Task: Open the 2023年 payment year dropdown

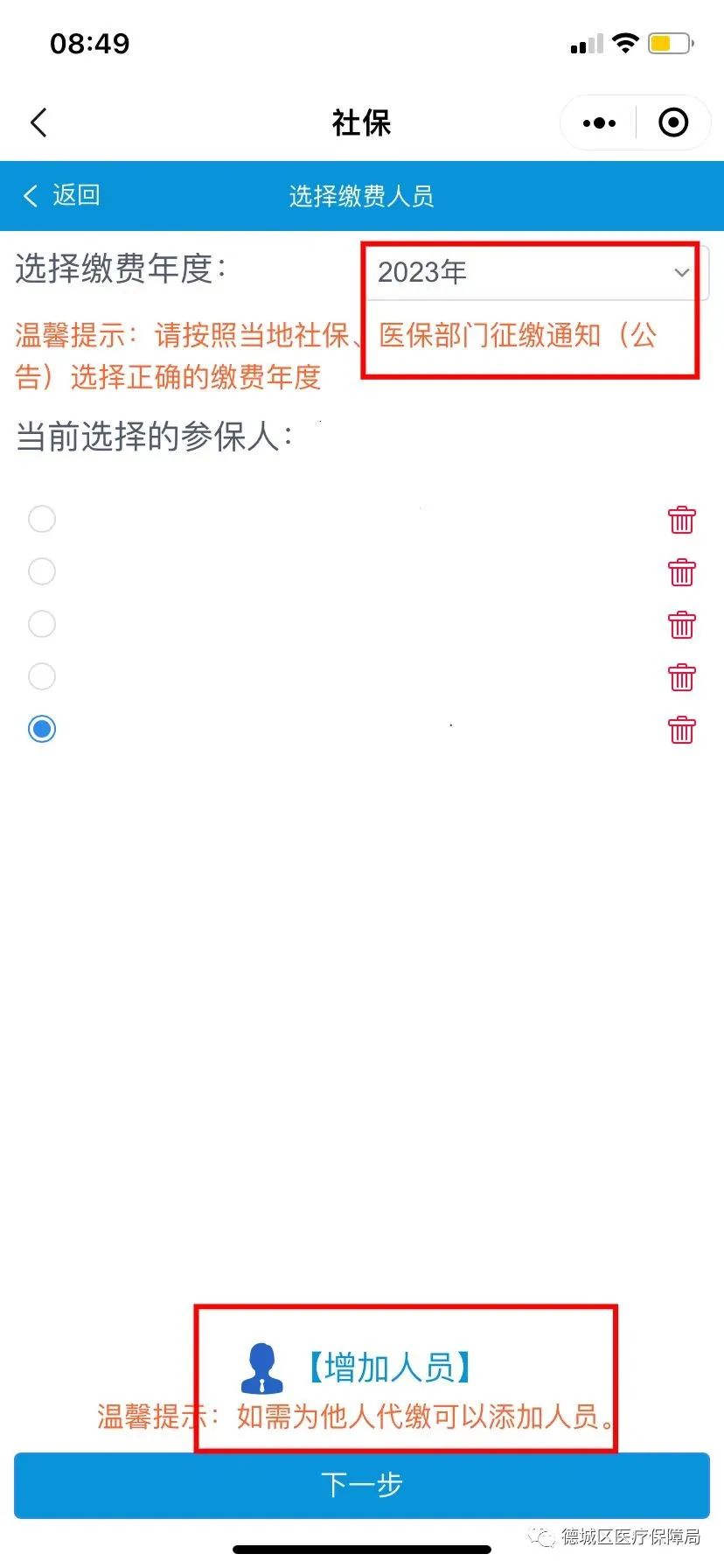Action: pos(525,272)
